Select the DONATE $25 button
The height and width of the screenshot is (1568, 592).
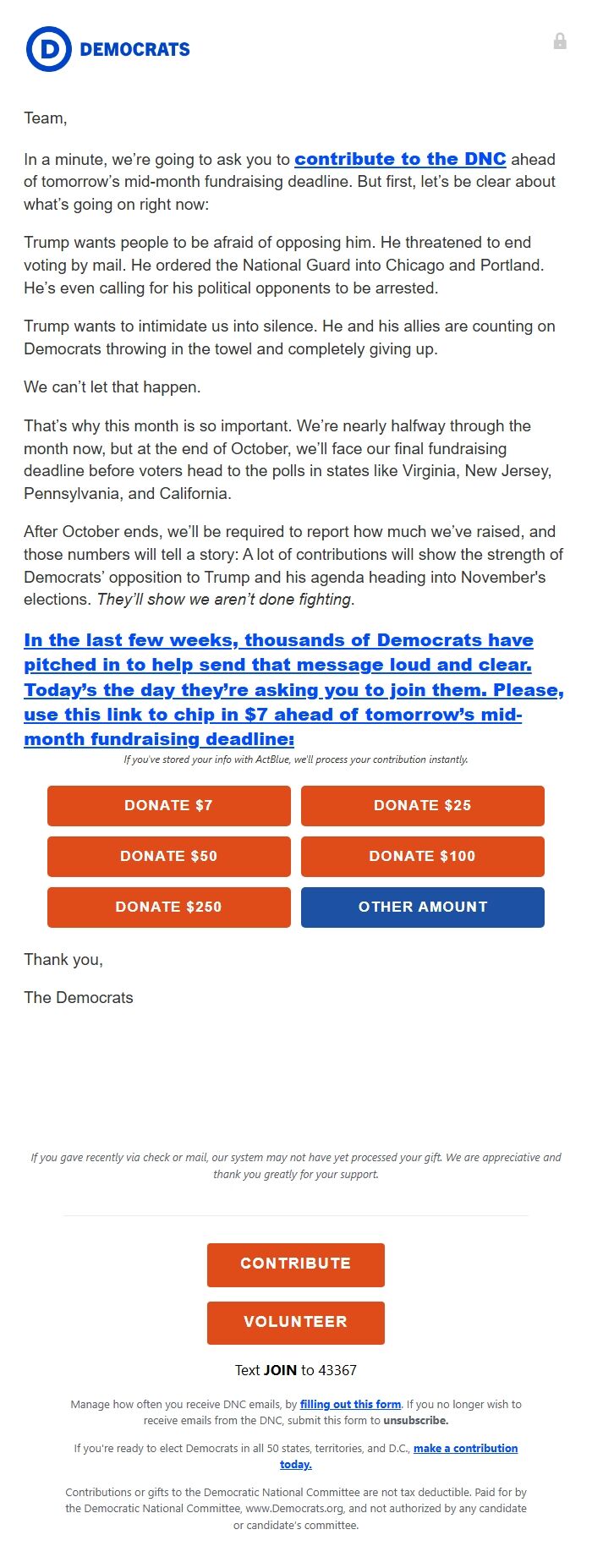point(422,805)
